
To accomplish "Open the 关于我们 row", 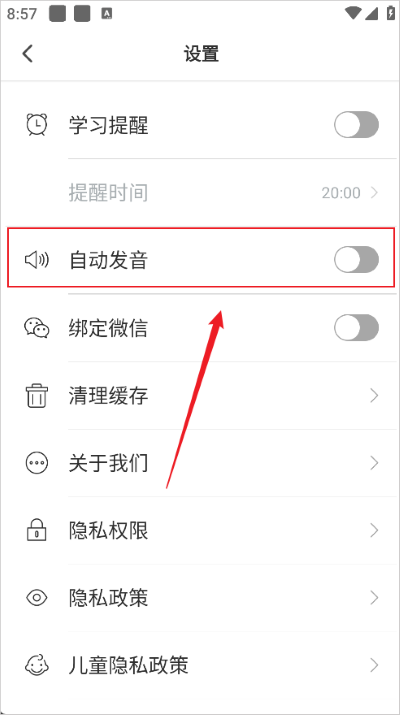I will 200,463.
